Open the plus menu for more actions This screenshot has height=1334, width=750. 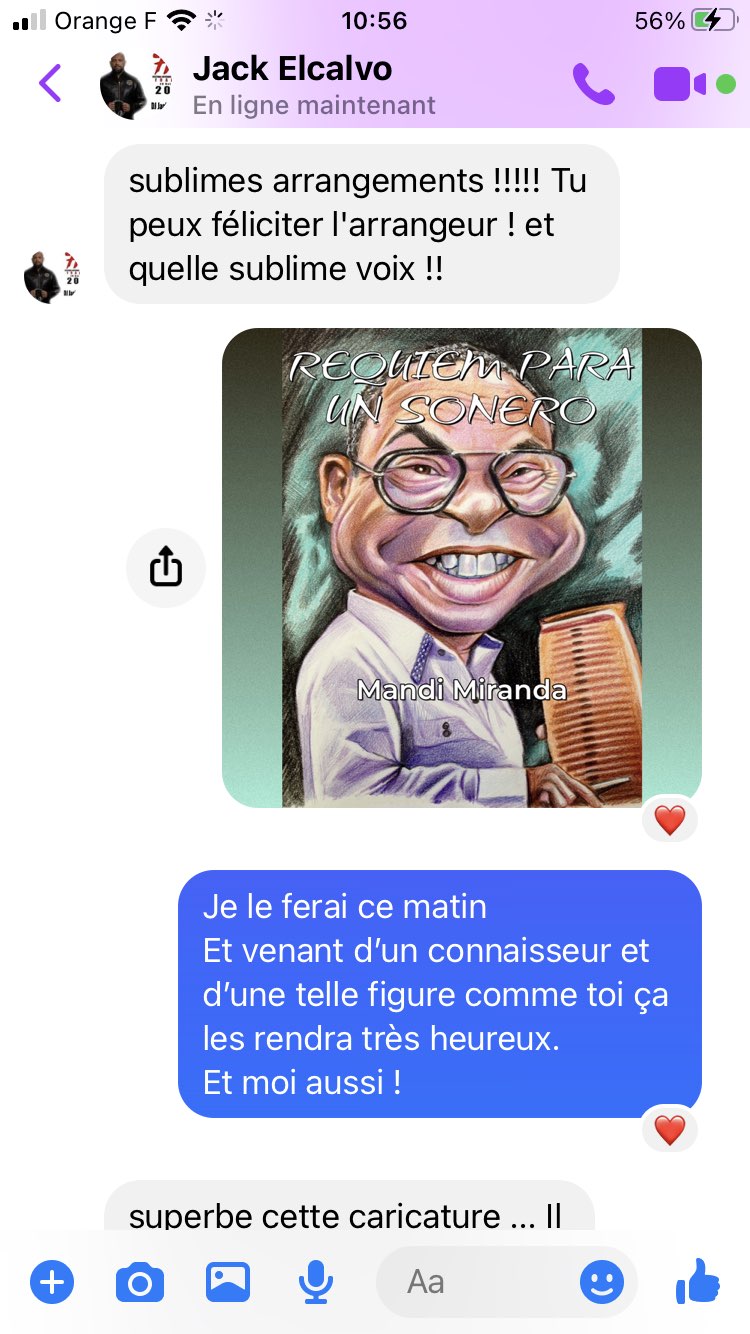pos(52,1281)
